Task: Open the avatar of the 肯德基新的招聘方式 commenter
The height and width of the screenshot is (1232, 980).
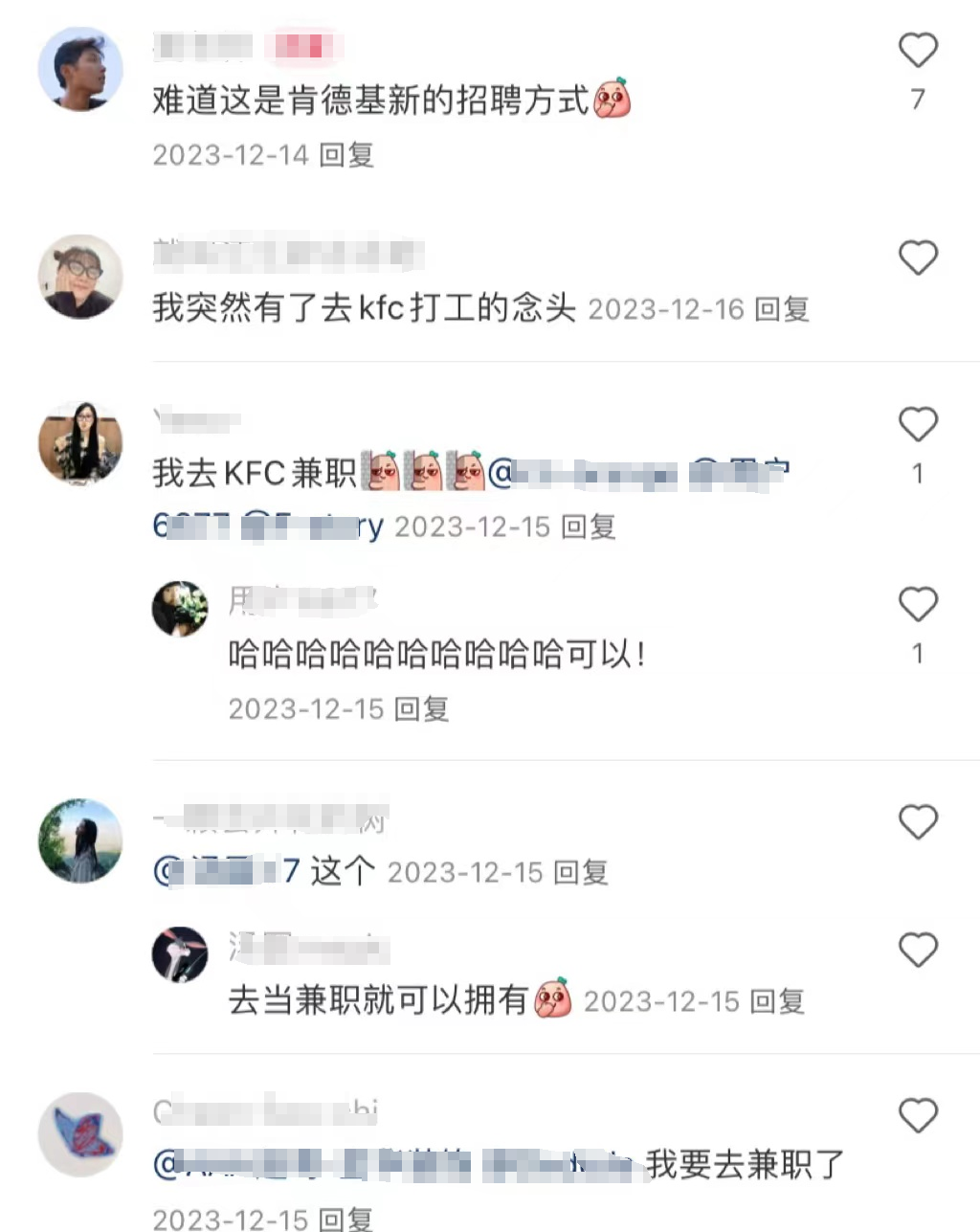Action: click(80, 69)
